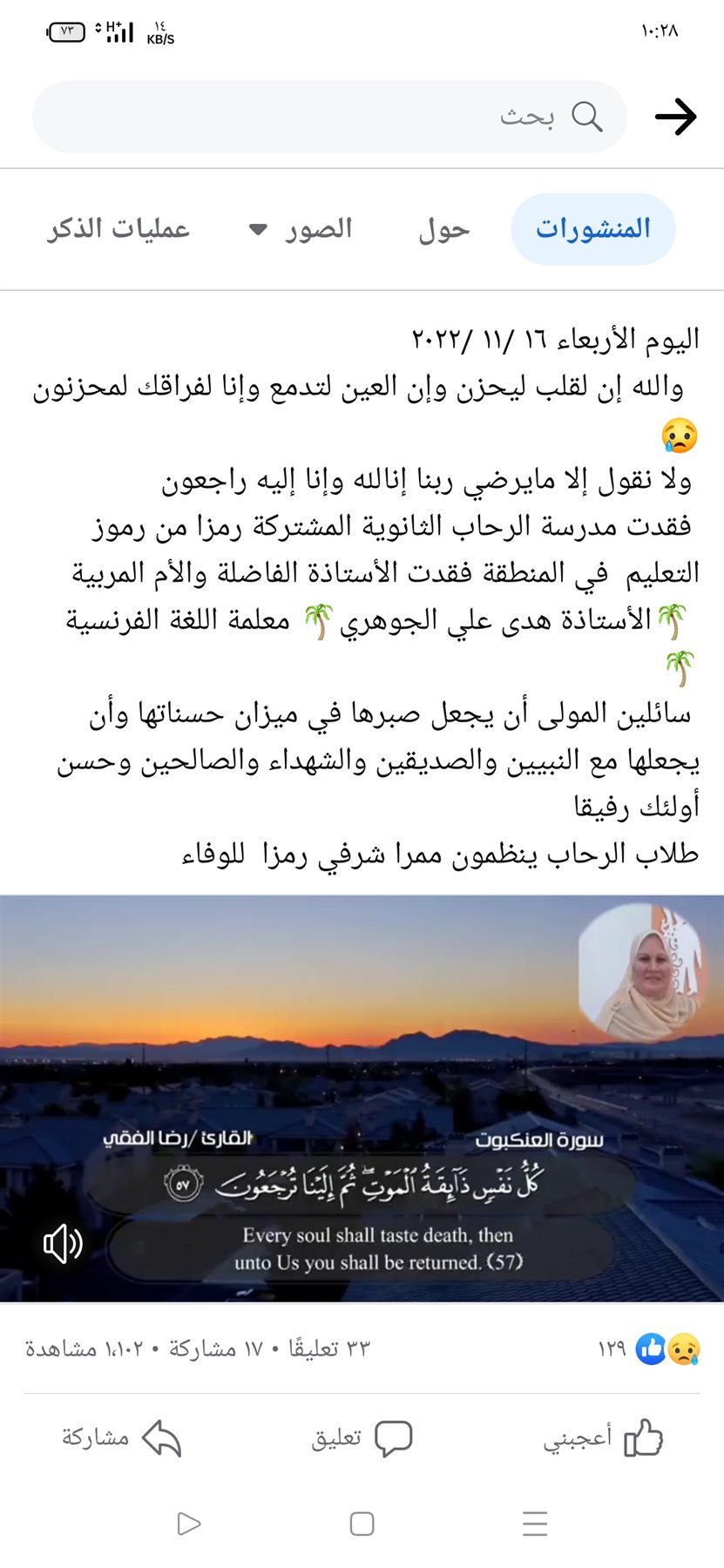724x1568 pixels.
Task: Switch to the عمليات الذكر tab
Action: (118, 229)
